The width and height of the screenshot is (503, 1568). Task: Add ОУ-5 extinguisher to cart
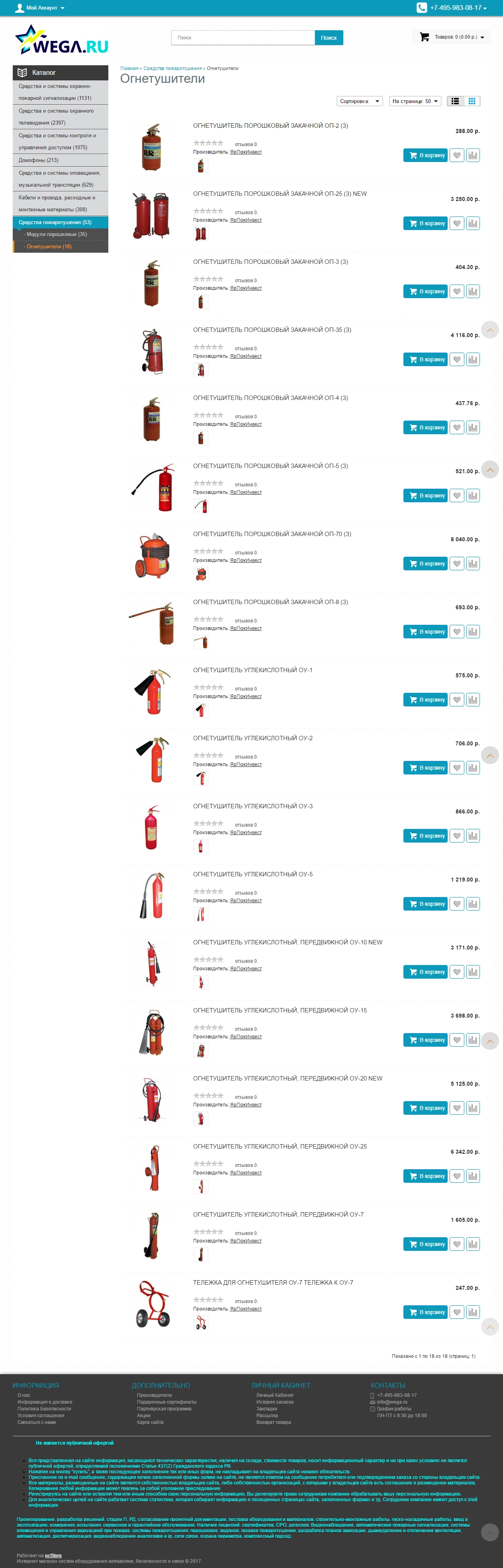tap(425, 904)
